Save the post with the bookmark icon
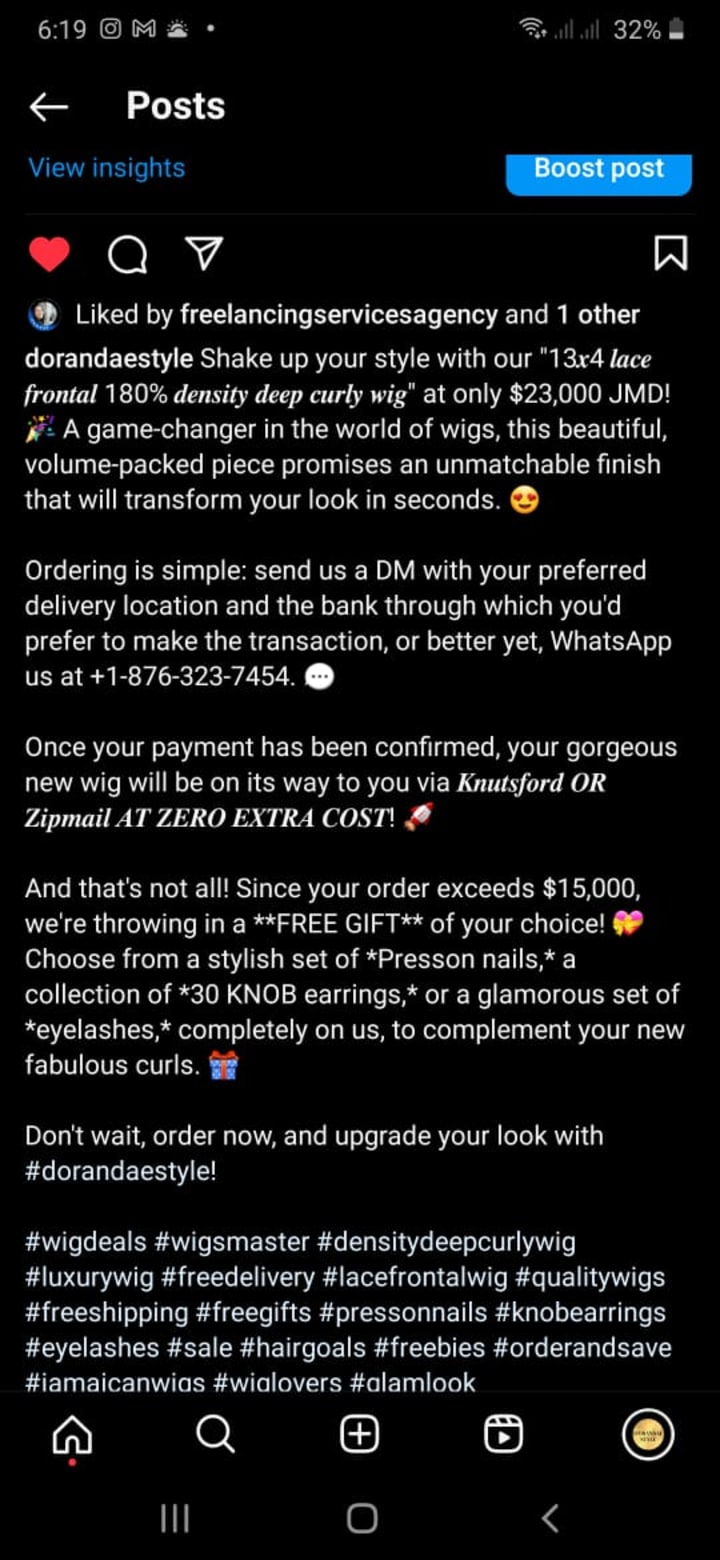720x1560 pixels. click(670, 254)
